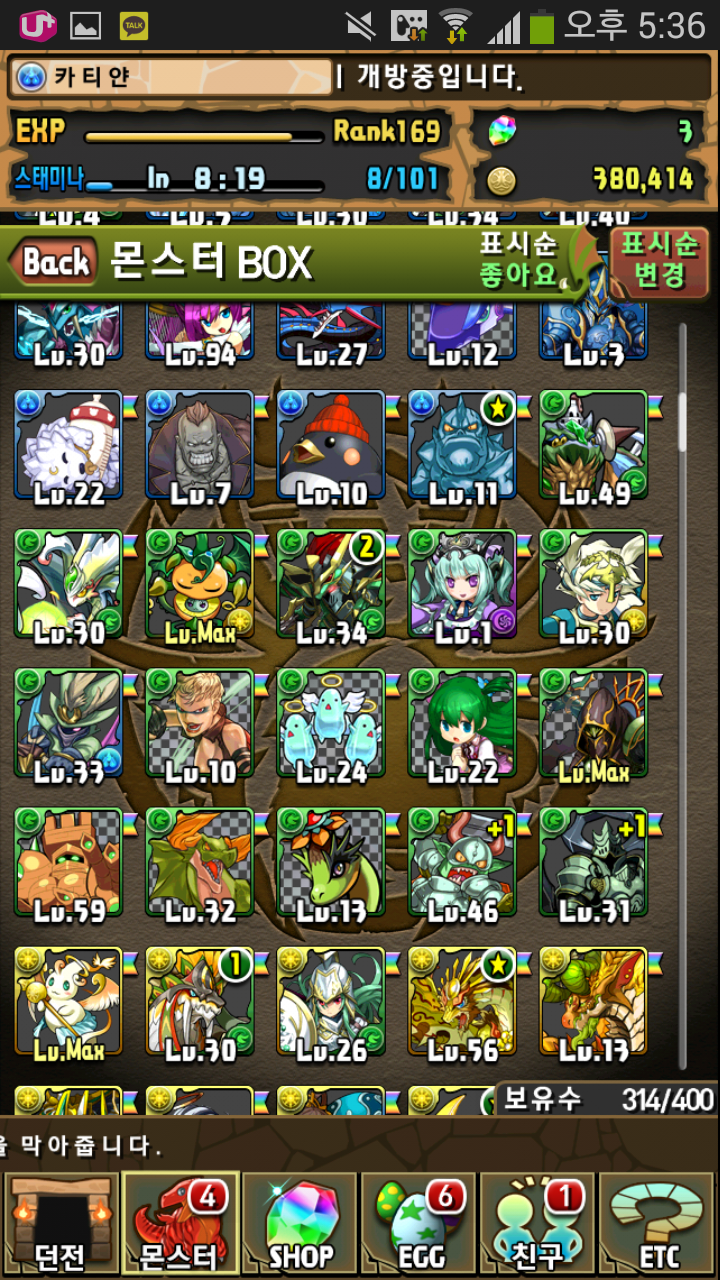
Task: Select the armored knight monster Lv.31
Action: pyautogui.click(x=593, y=863)
